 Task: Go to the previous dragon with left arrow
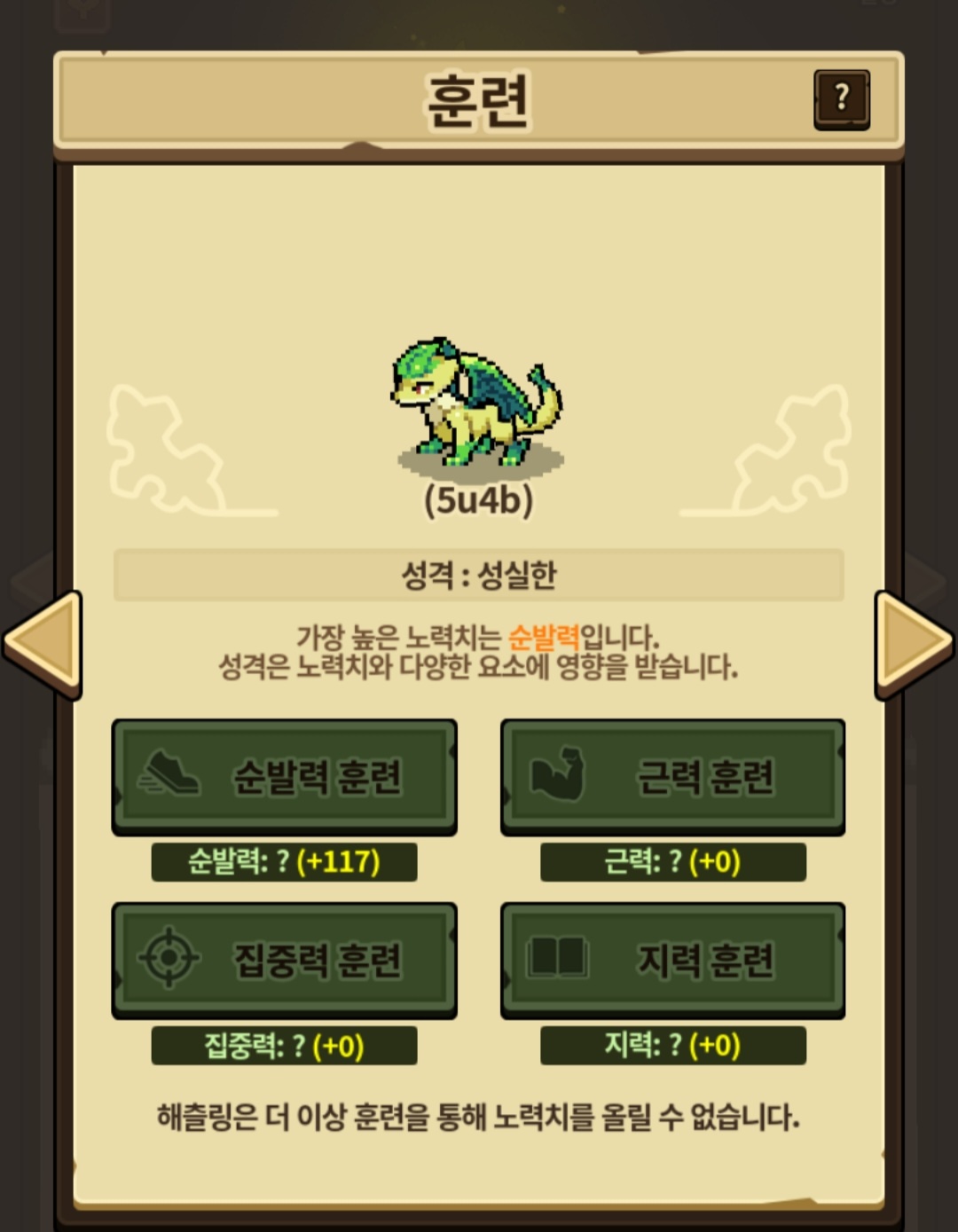43,642
